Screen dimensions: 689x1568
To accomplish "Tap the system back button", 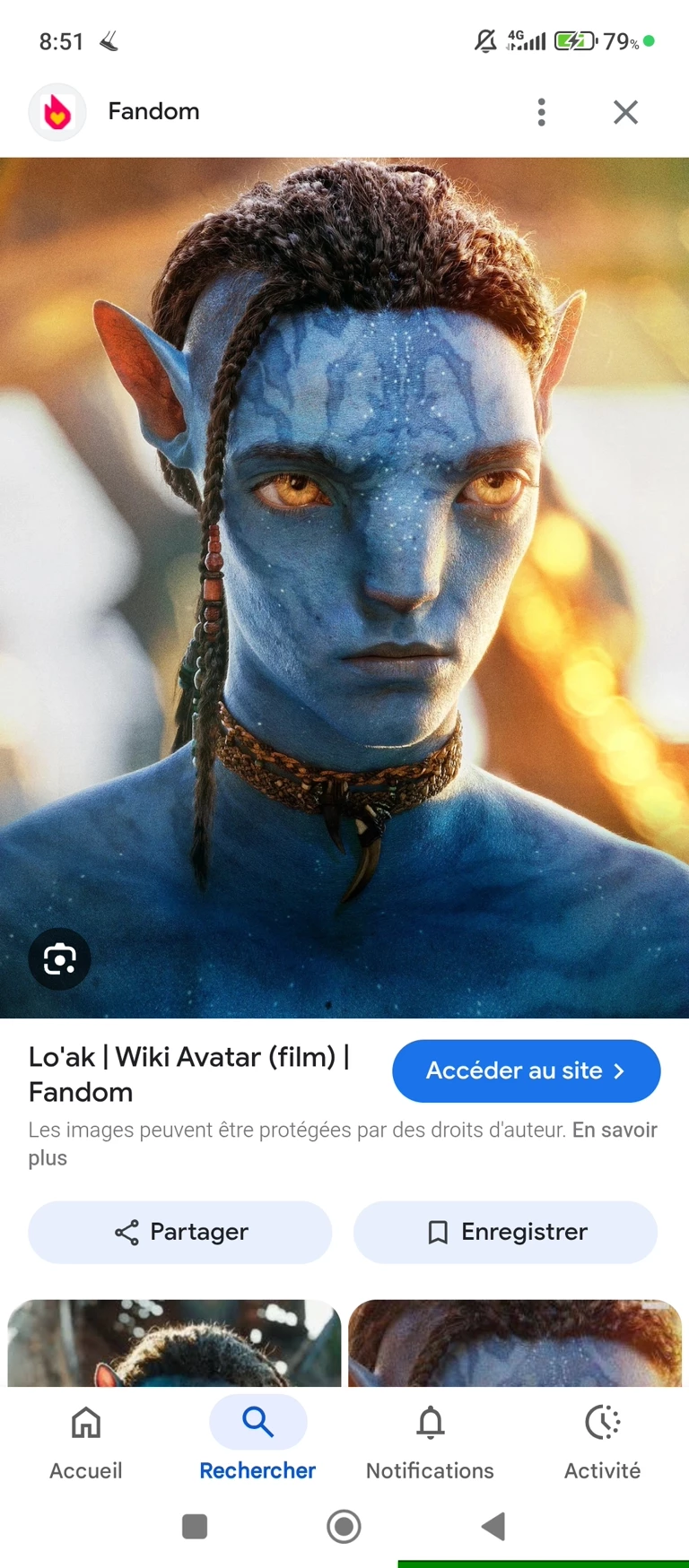I will tap(493, 1526).
